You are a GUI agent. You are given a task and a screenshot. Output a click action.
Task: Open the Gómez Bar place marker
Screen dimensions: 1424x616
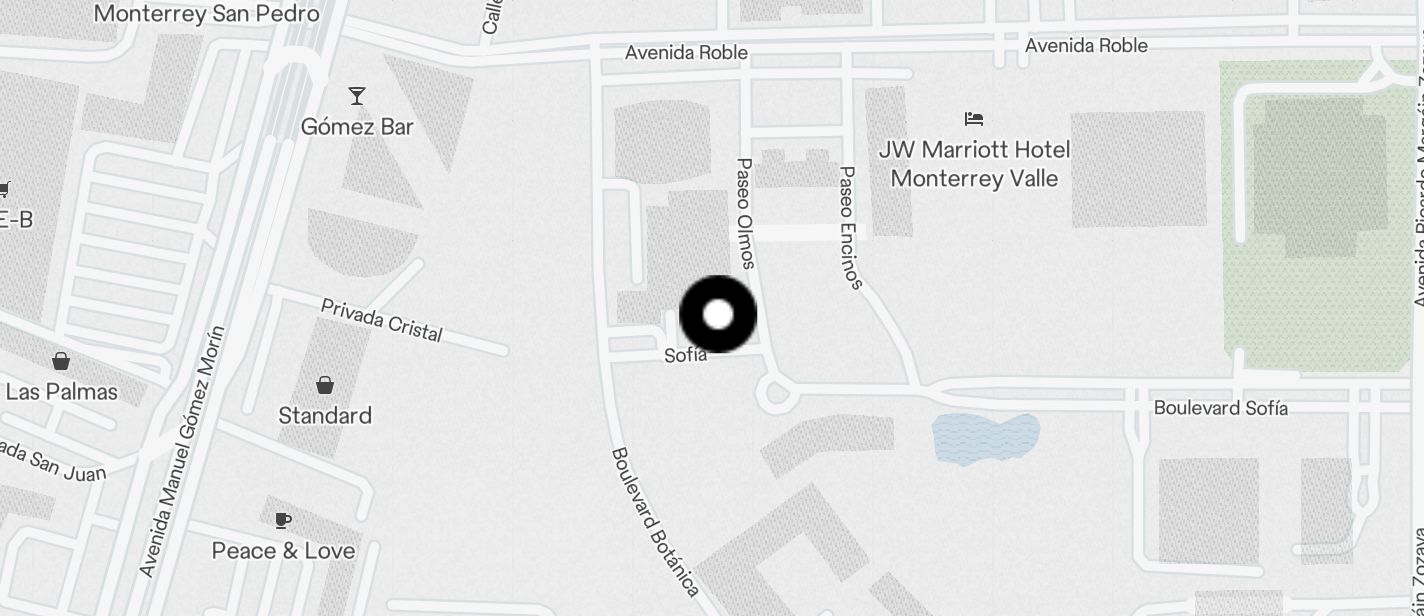[x=357, y=96]
